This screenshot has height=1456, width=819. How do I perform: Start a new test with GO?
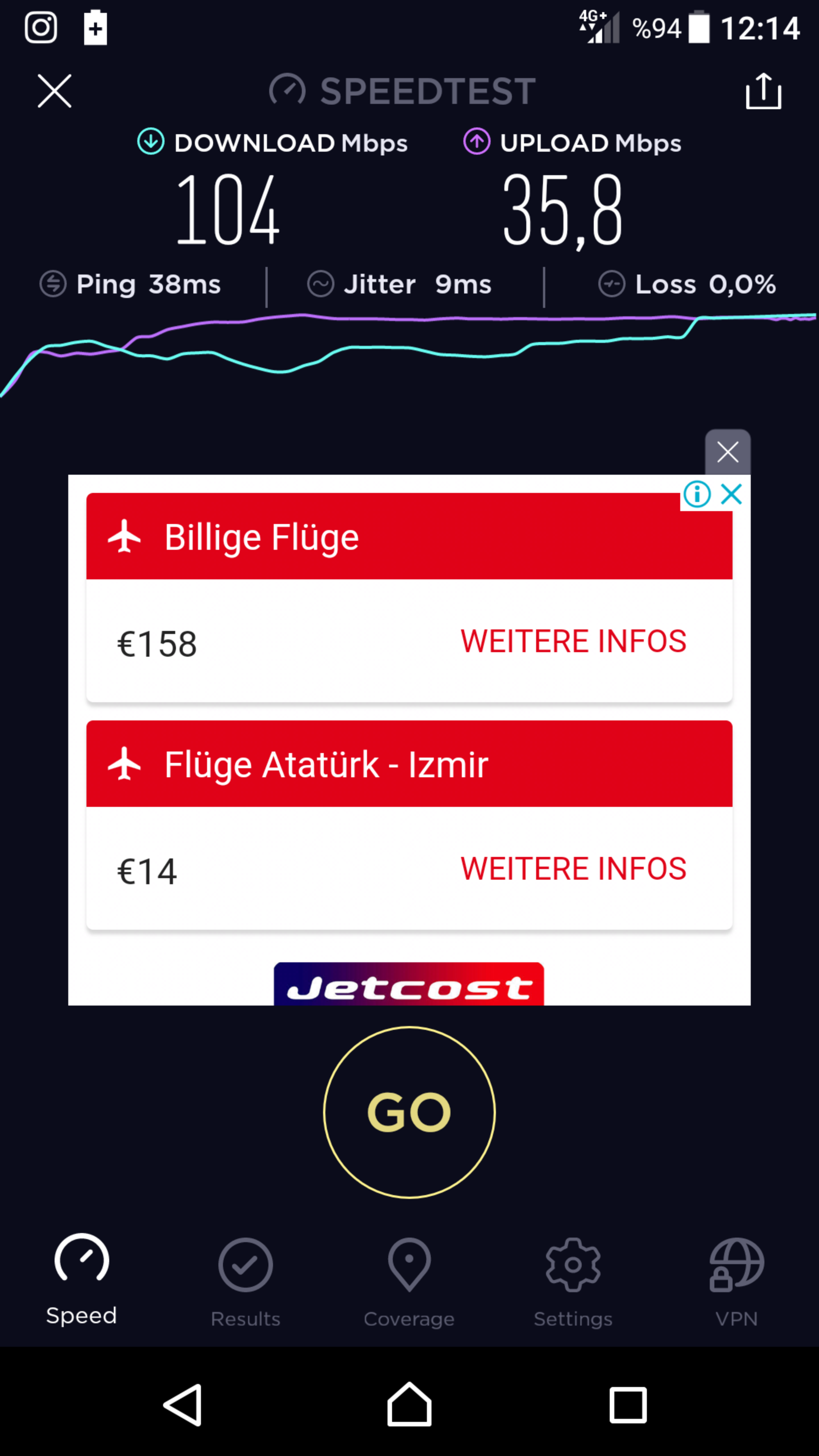click(409, 1112)
